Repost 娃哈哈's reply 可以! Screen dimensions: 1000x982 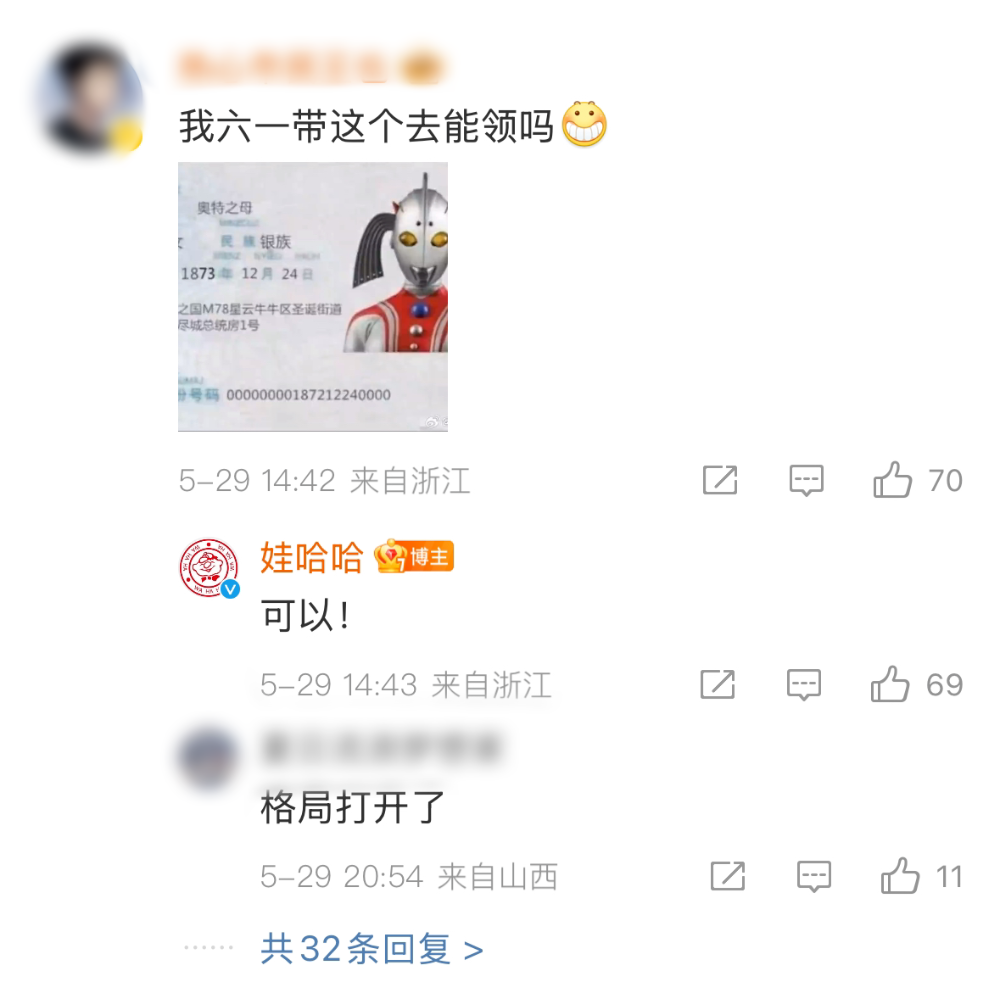click(717, 685)
